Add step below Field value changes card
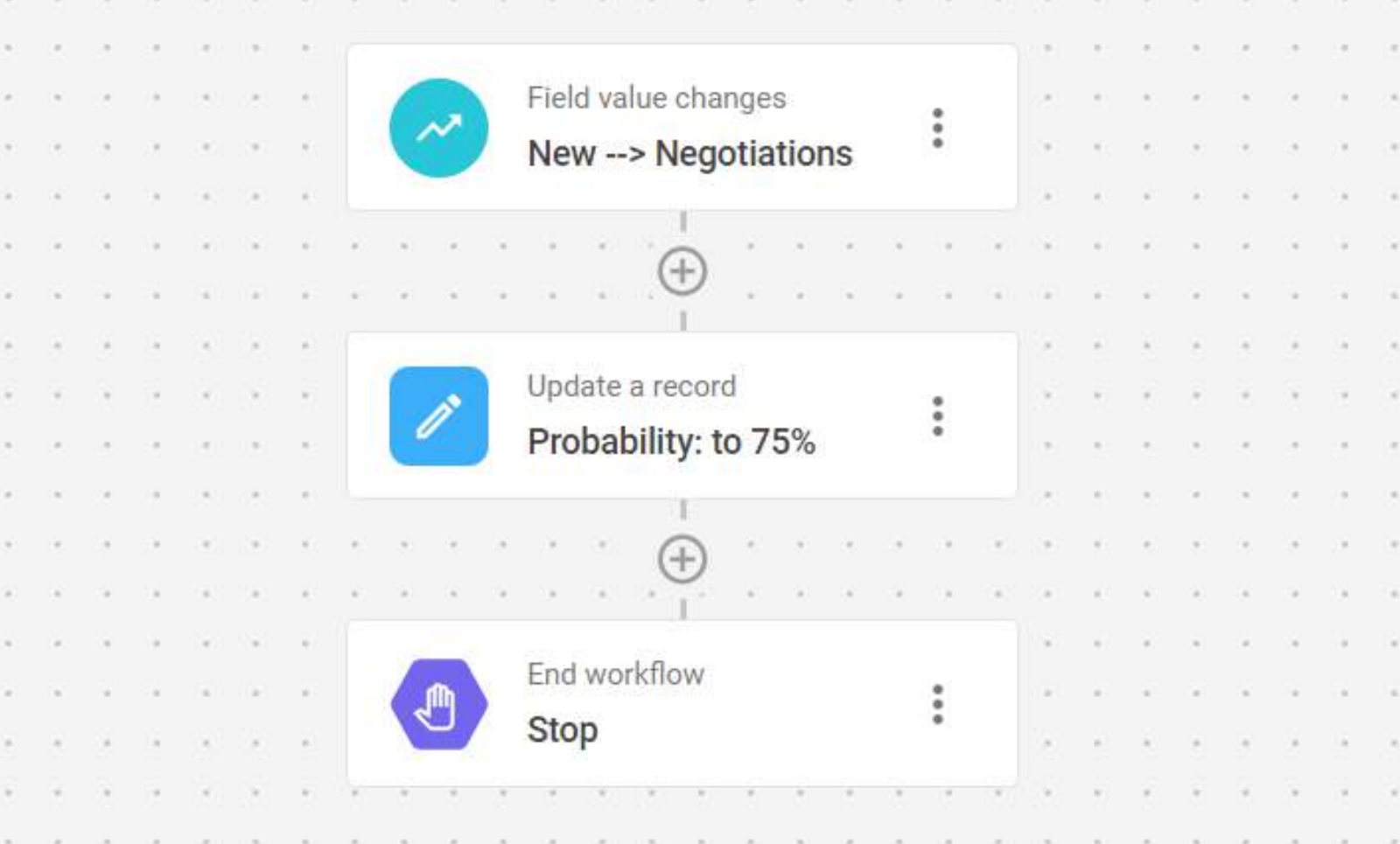The width and height of the screenshot is (1400, 844). 682,271
